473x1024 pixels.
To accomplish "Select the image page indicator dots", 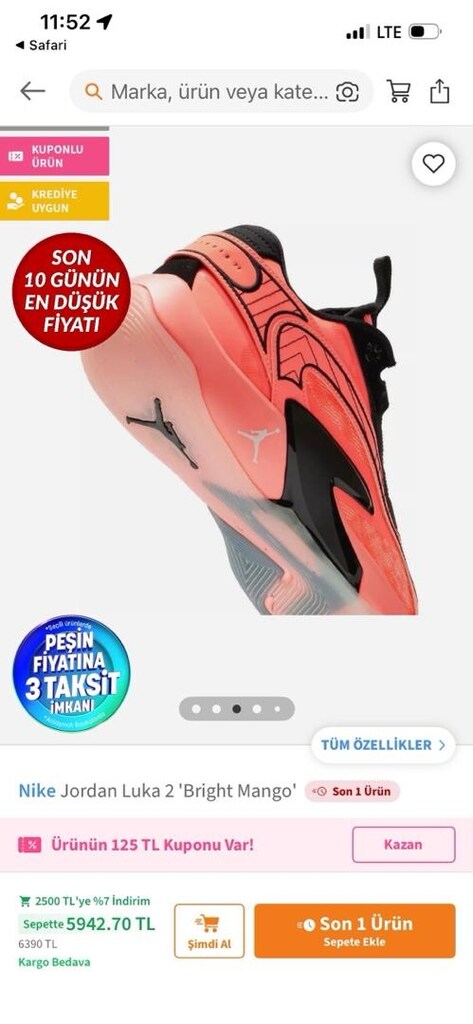I will pyautogui.click(x=236, y=709).
